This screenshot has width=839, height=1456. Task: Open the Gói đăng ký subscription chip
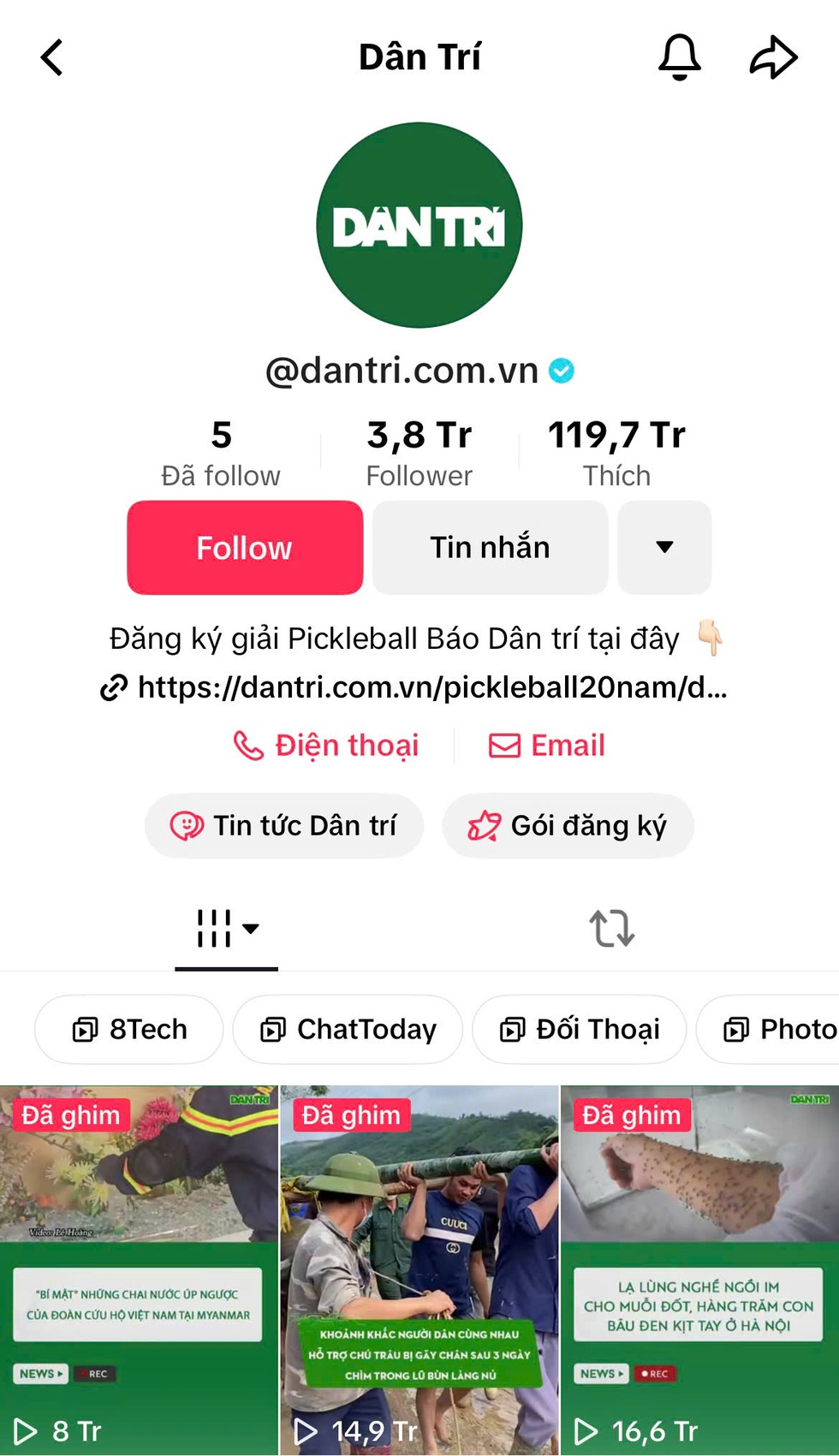(568, 826)
